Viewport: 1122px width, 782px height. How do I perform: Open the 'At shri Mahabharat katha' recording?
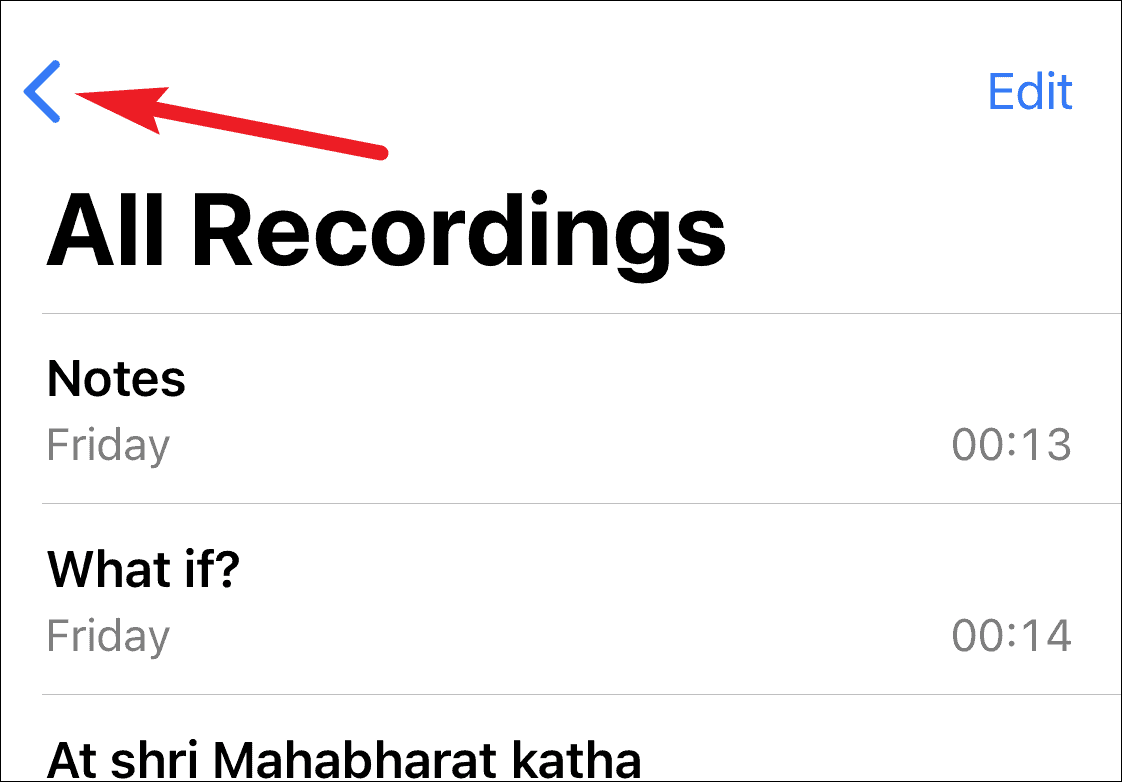point(343,758)
